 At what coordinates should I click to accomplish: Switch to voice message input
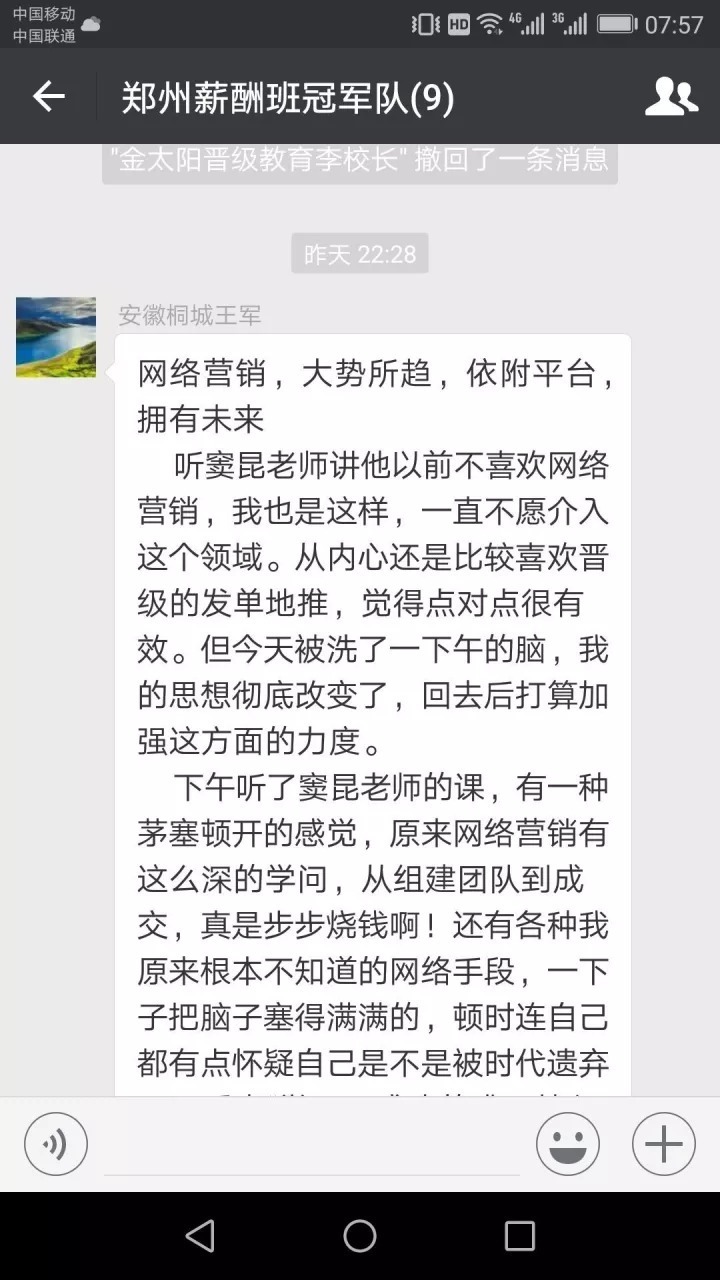pyautogui.click(x=56, y=1144)
